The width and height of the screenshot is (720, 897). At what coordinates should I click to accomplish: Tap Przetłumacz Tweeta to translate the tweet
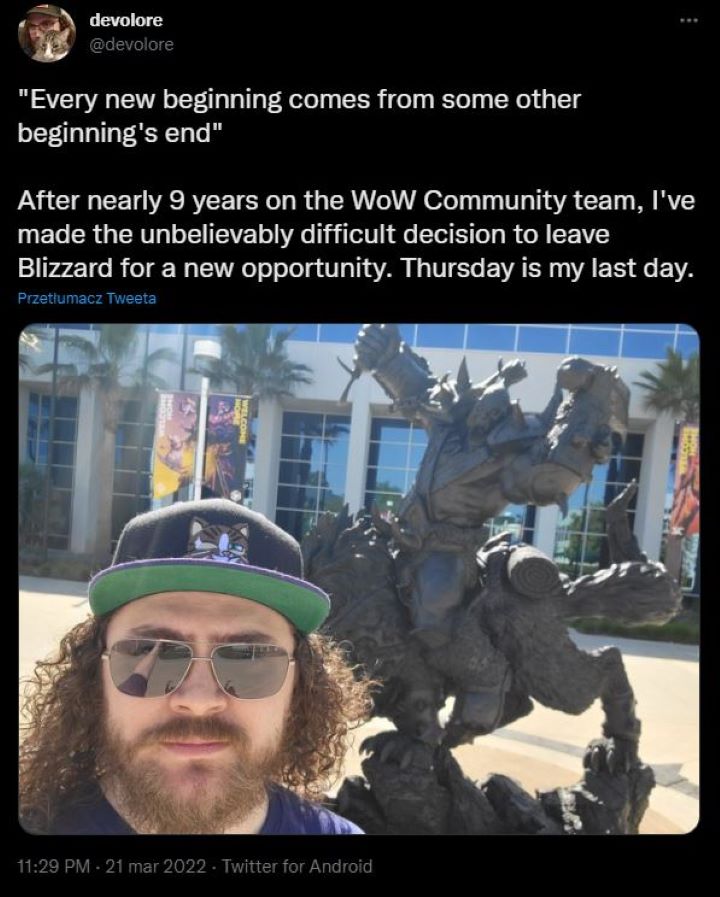(87, 299)
